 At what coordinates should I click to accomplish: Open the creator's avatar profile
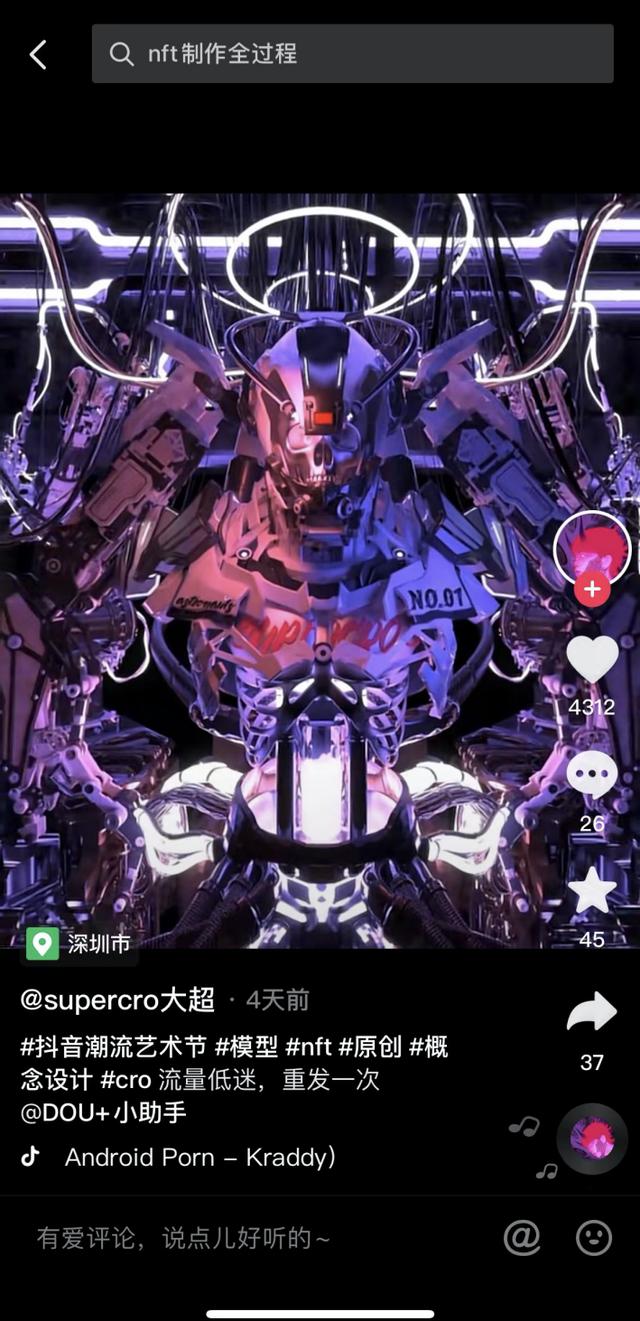pyautogui.click(x=592, y=549)
